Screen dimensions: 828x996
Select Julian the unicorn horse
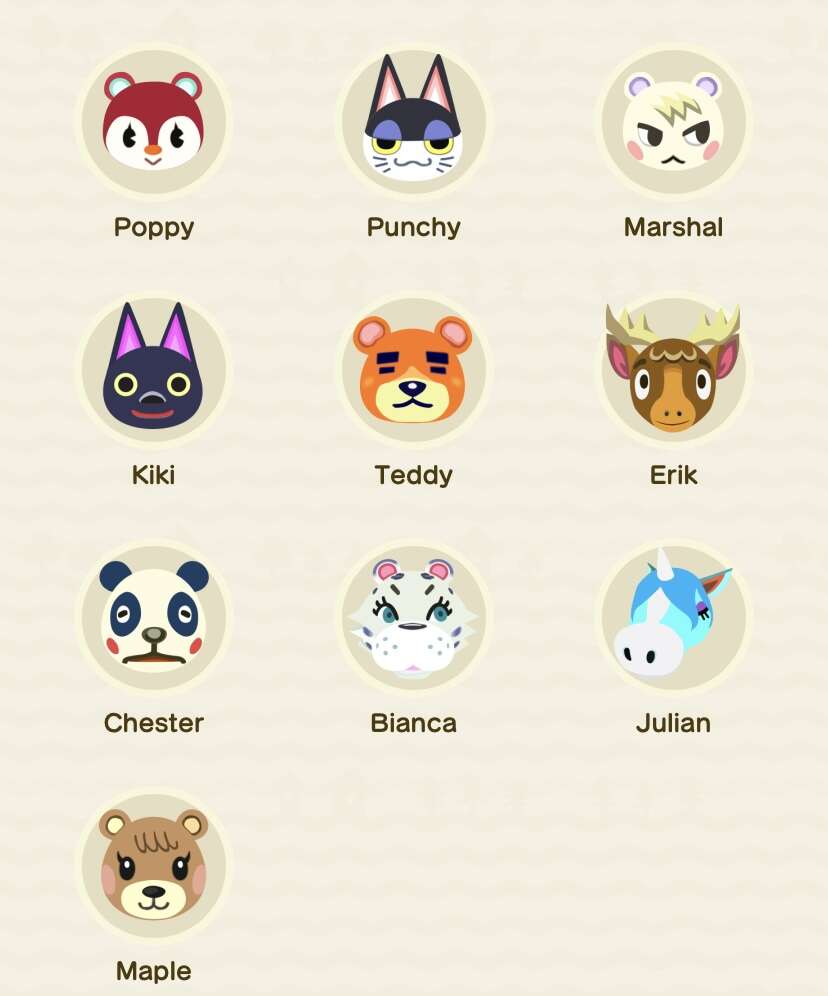[673, 618]
